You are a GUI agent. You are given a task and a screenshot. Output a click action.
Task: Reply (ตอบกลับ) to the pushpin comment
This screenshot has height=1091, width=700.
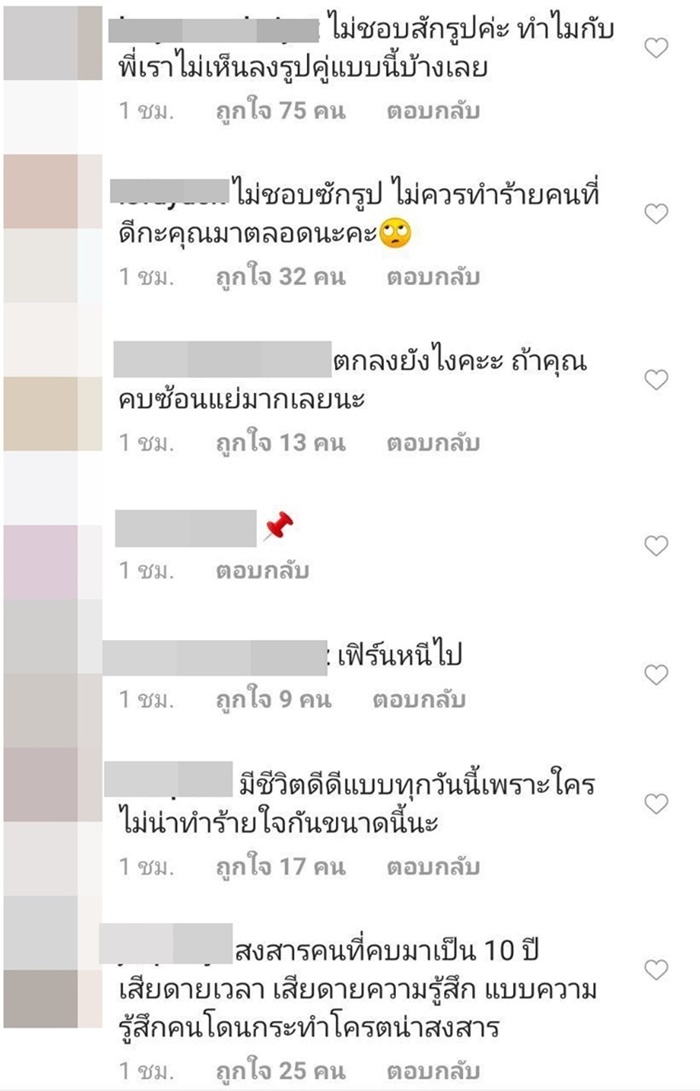(262, 571)
